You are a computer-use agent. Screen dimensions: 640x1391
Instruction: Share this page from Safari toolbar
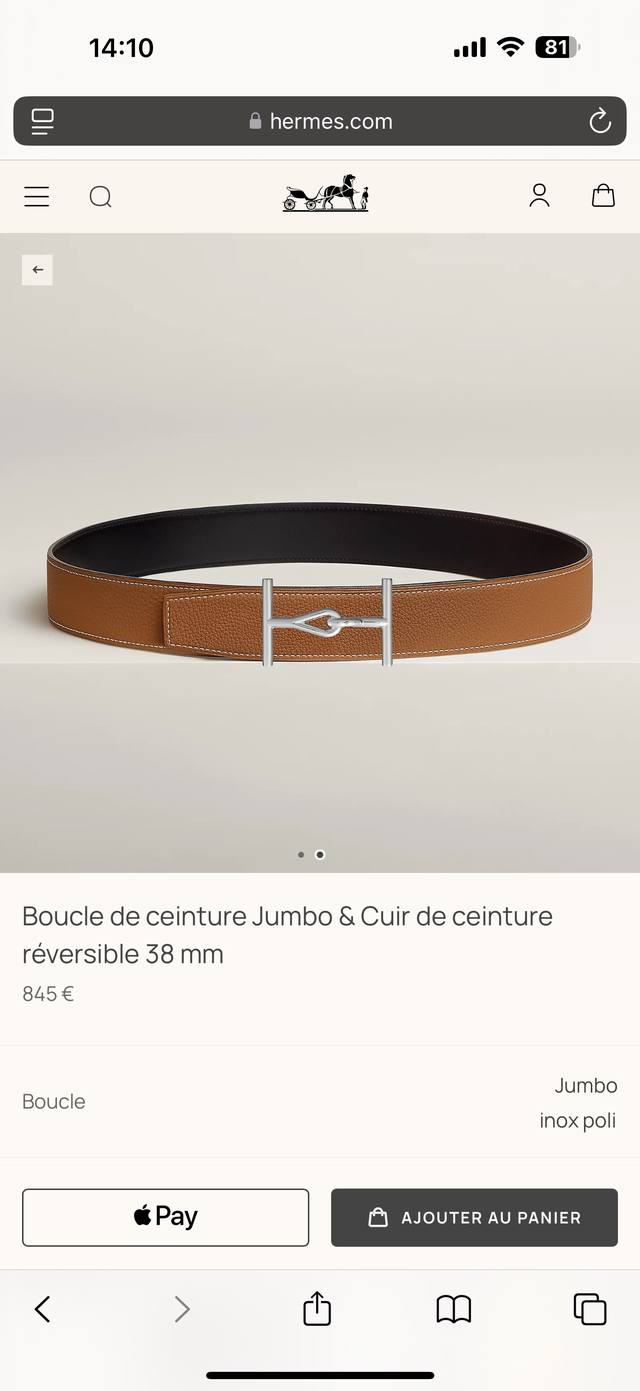coord(317,1308)
